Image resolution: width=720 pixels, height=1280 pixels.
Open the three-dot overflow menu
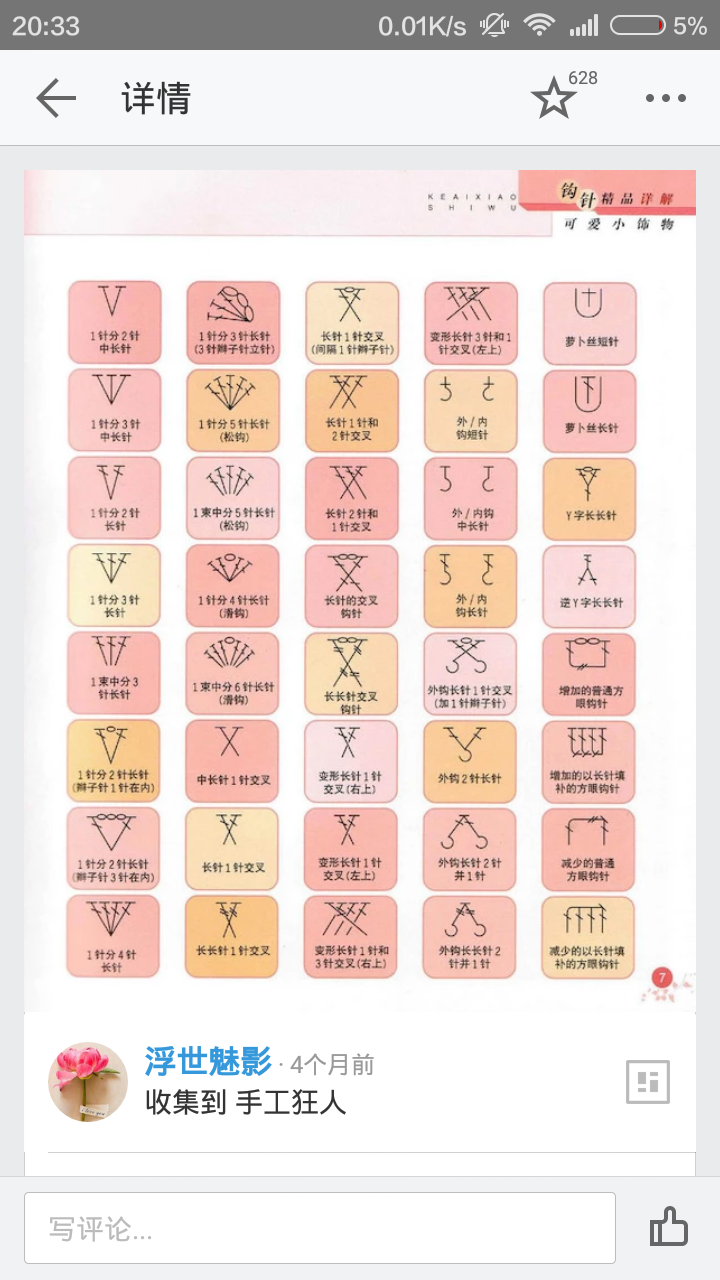pos(665,98)
